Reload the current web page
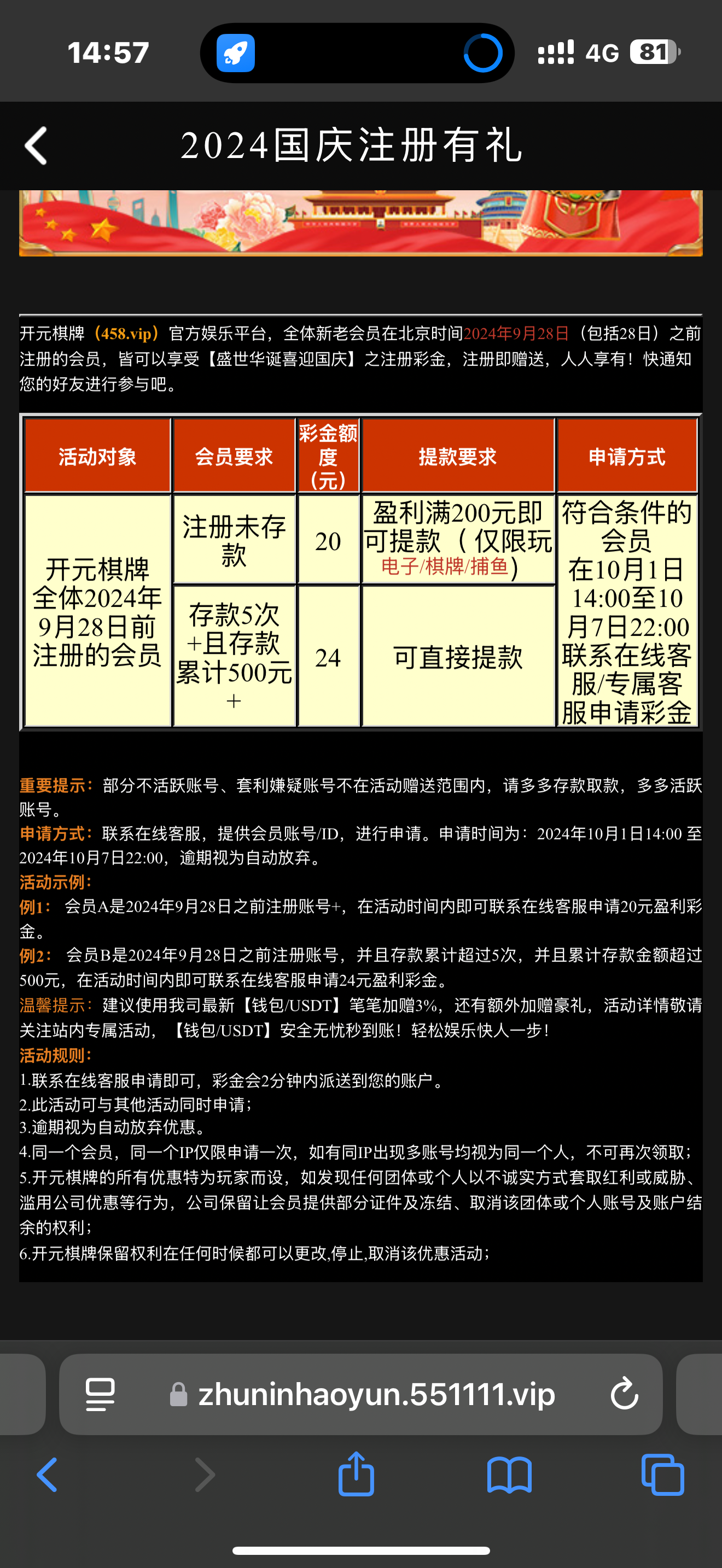The height and width of the screenshot is (1568, 722). (x=624, y=1394)
